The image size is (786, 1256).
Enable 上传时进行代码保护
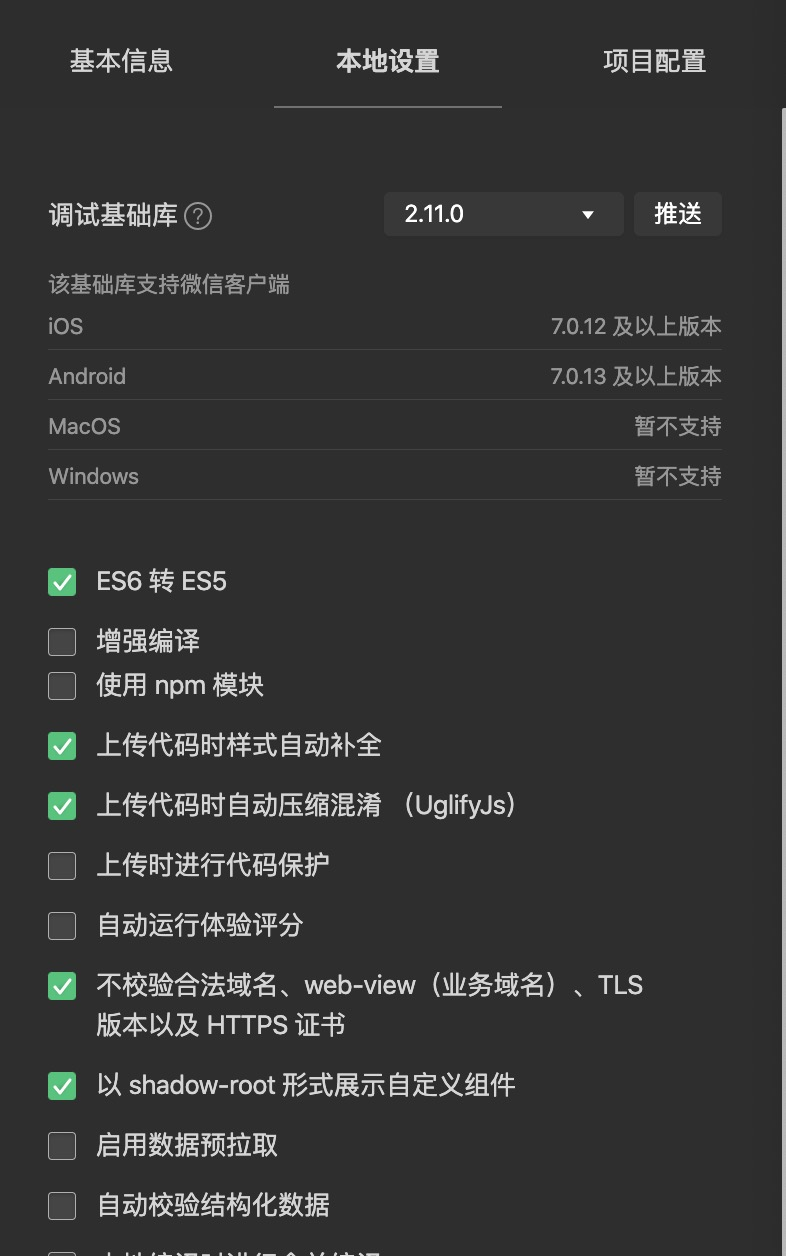(x=62, y=866)
